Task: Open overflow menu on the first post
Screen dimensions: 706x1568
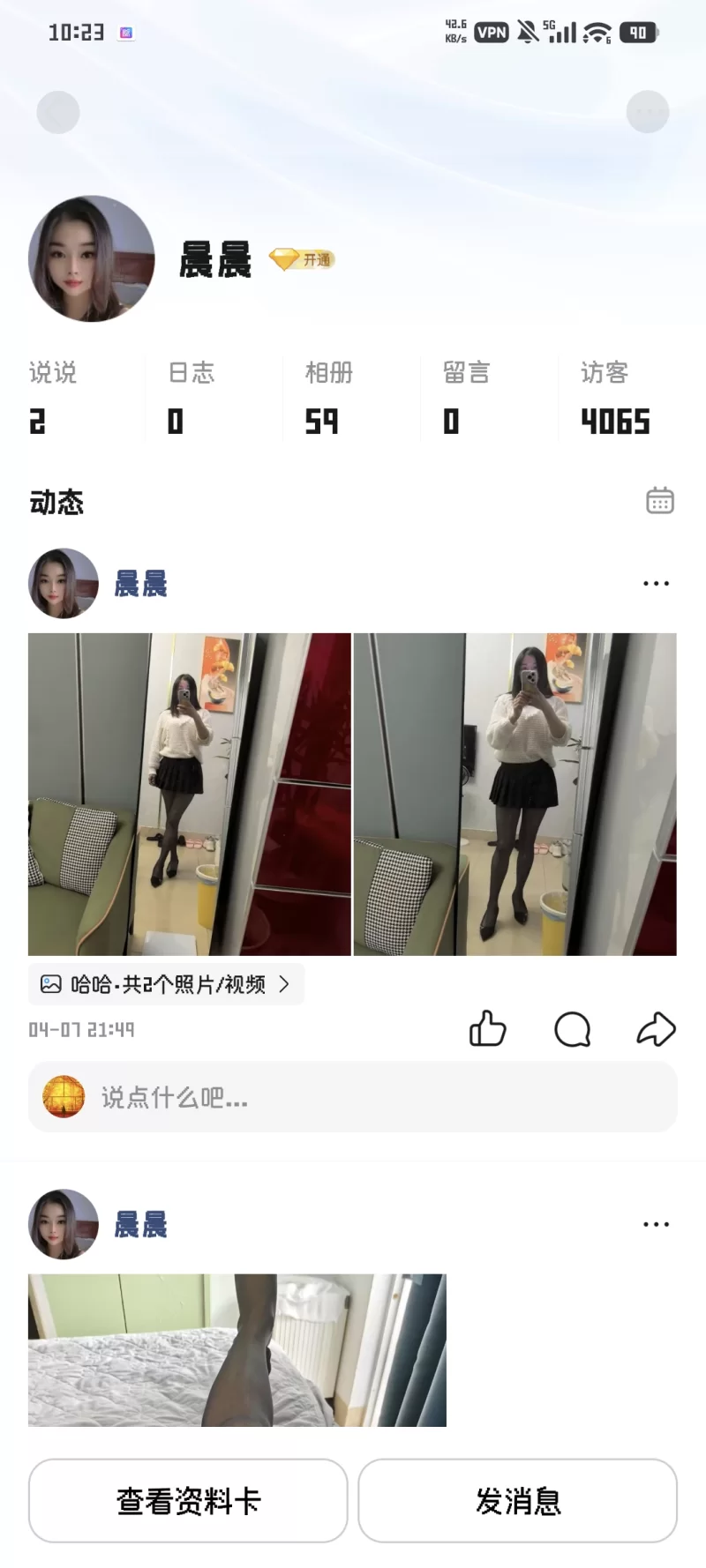Action: tap(656, 584)
